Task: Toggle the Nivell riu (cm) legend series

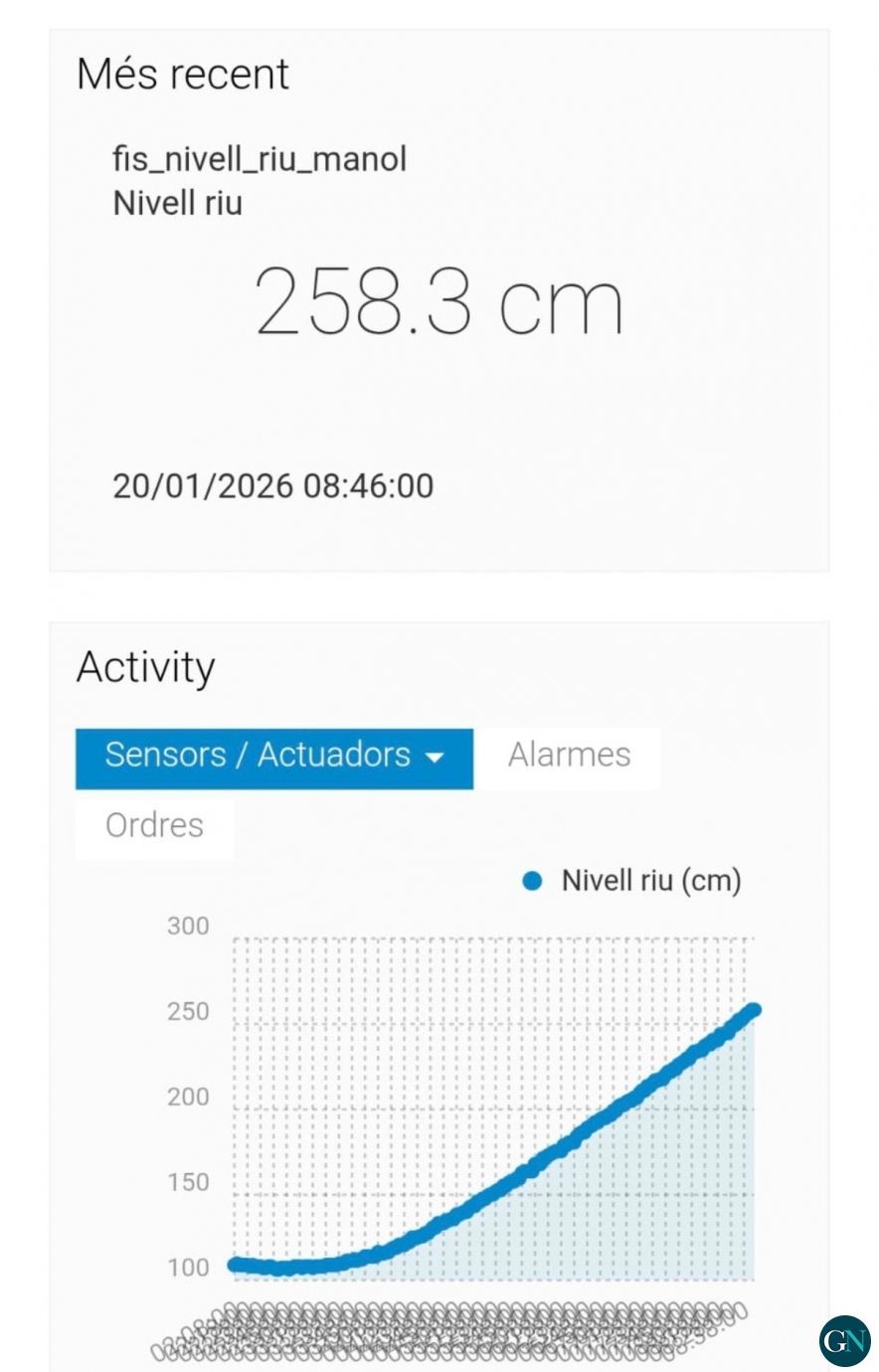Action: 632,881
